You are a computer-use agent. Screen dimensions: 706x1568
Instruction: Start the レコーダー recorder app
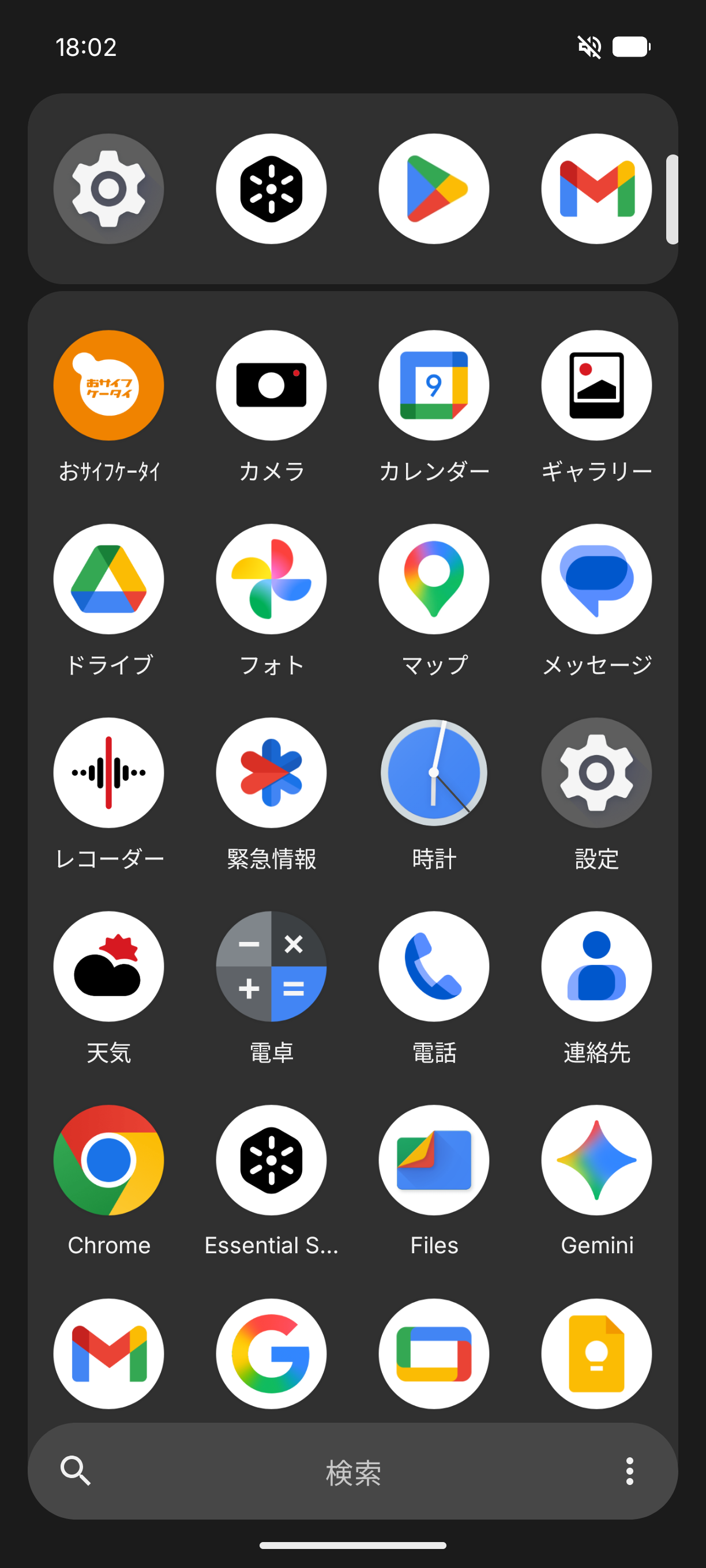tap(108, 772)
